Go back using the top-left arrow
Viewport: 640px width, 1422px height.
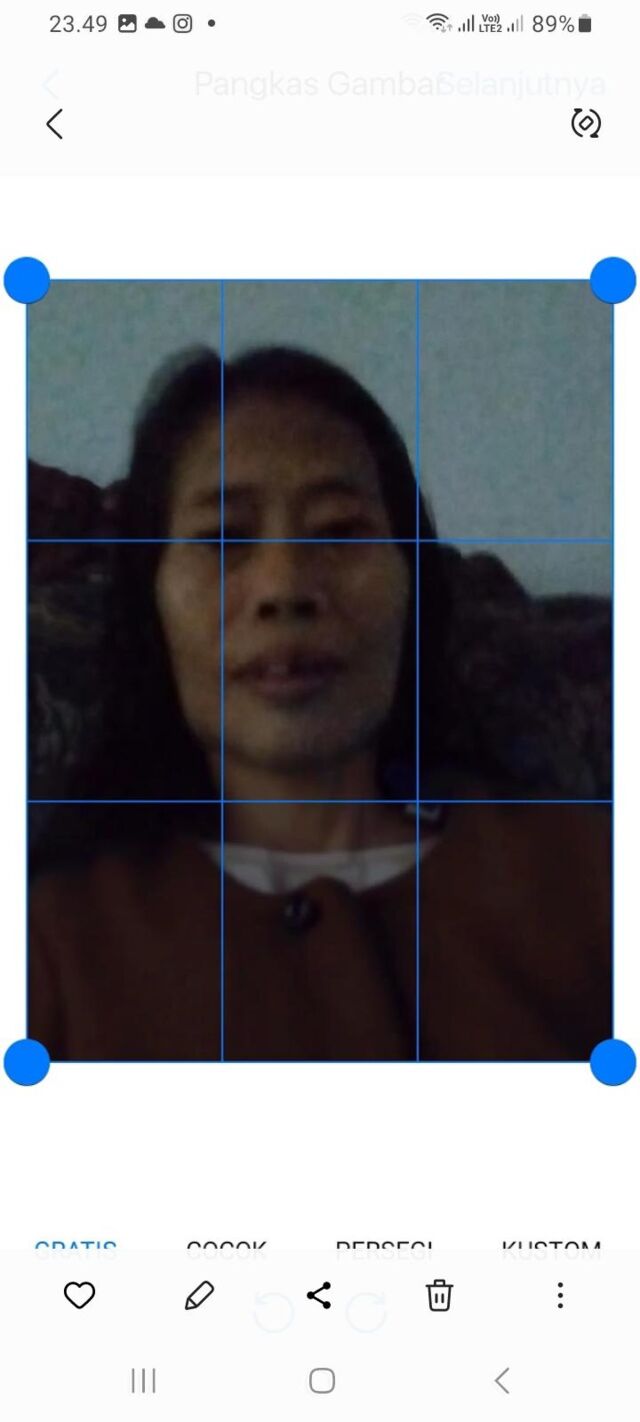(54, 124)
